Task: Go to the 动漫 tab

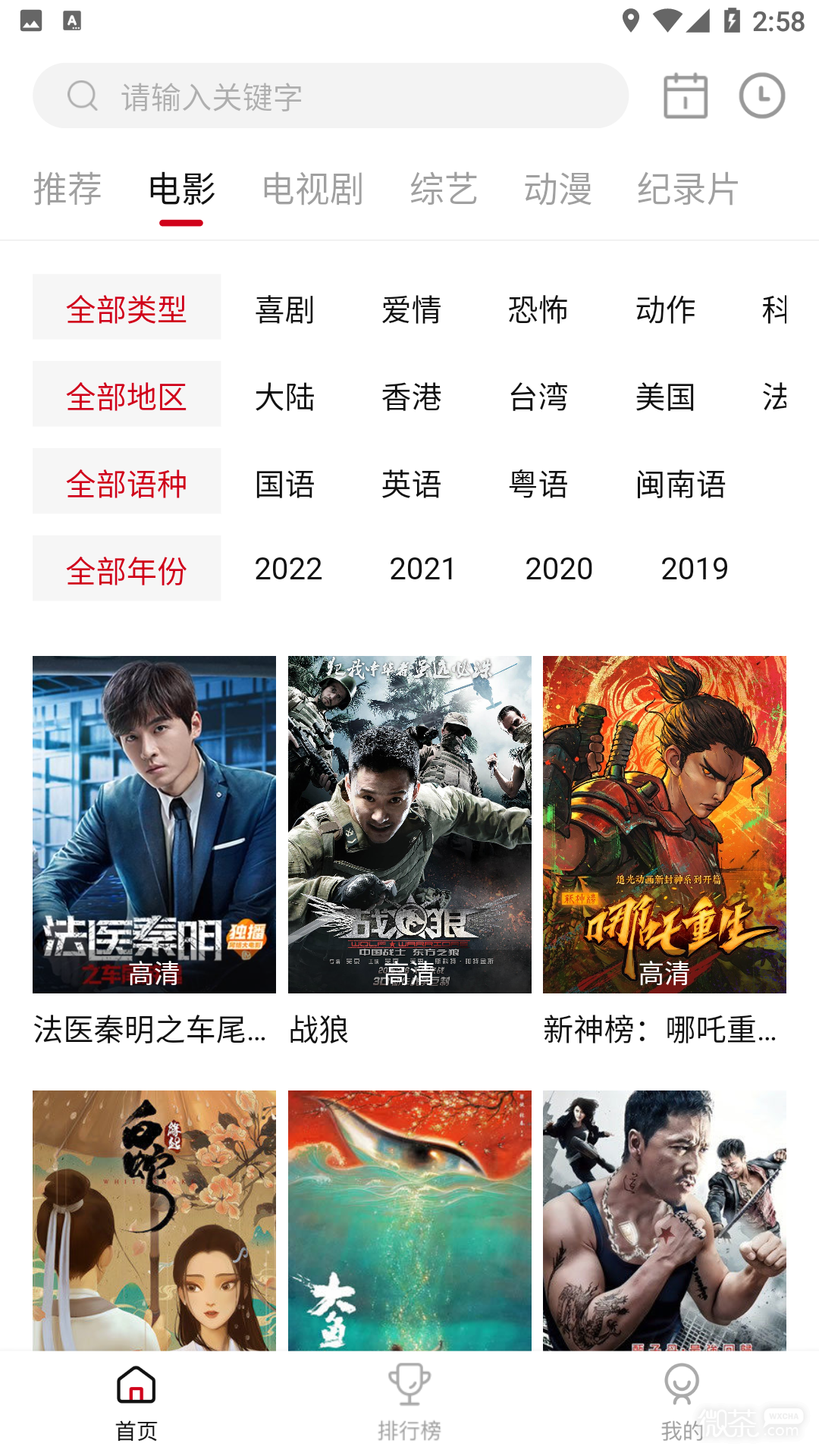Action: [x=558, y=189]
